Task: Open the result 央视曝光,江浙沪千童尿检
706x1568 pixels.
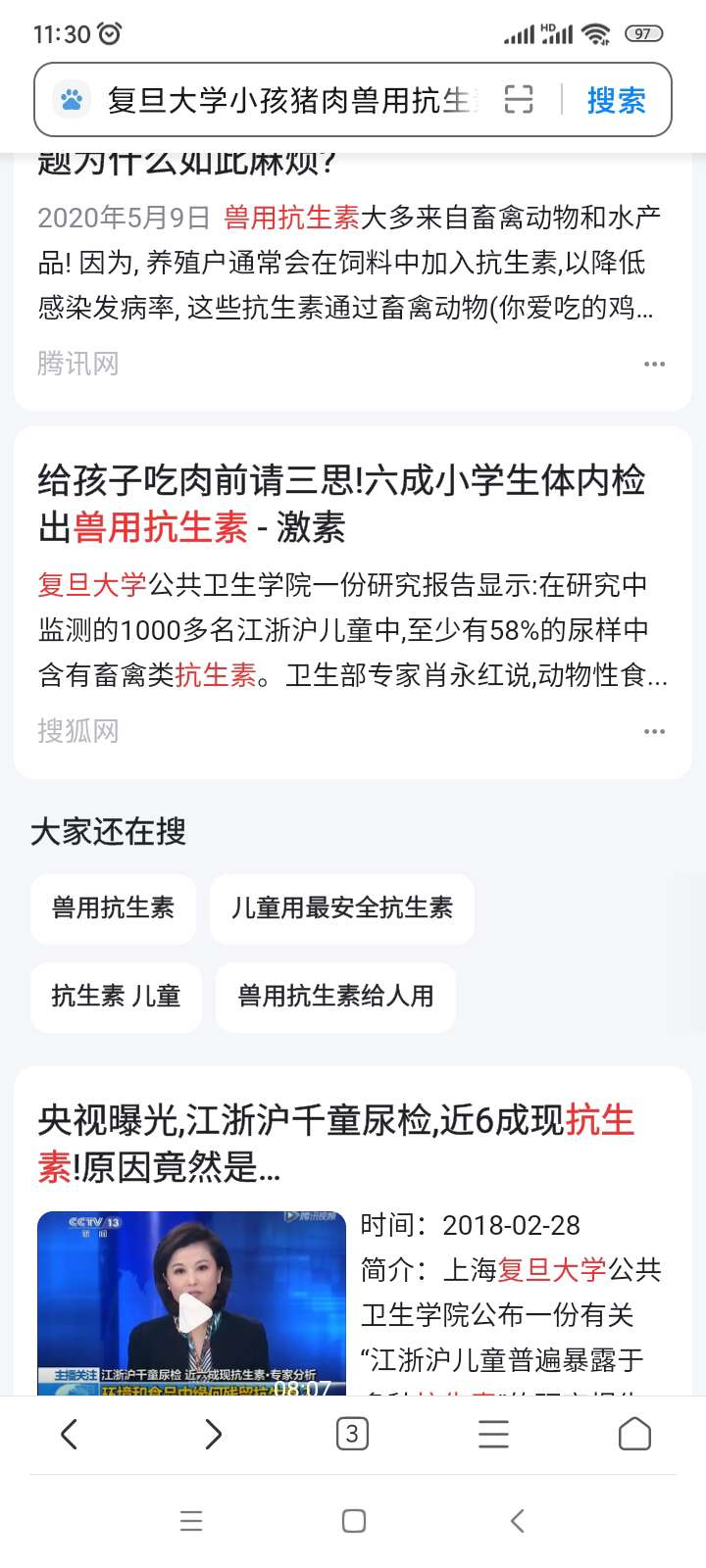Action: point(336,1143)
